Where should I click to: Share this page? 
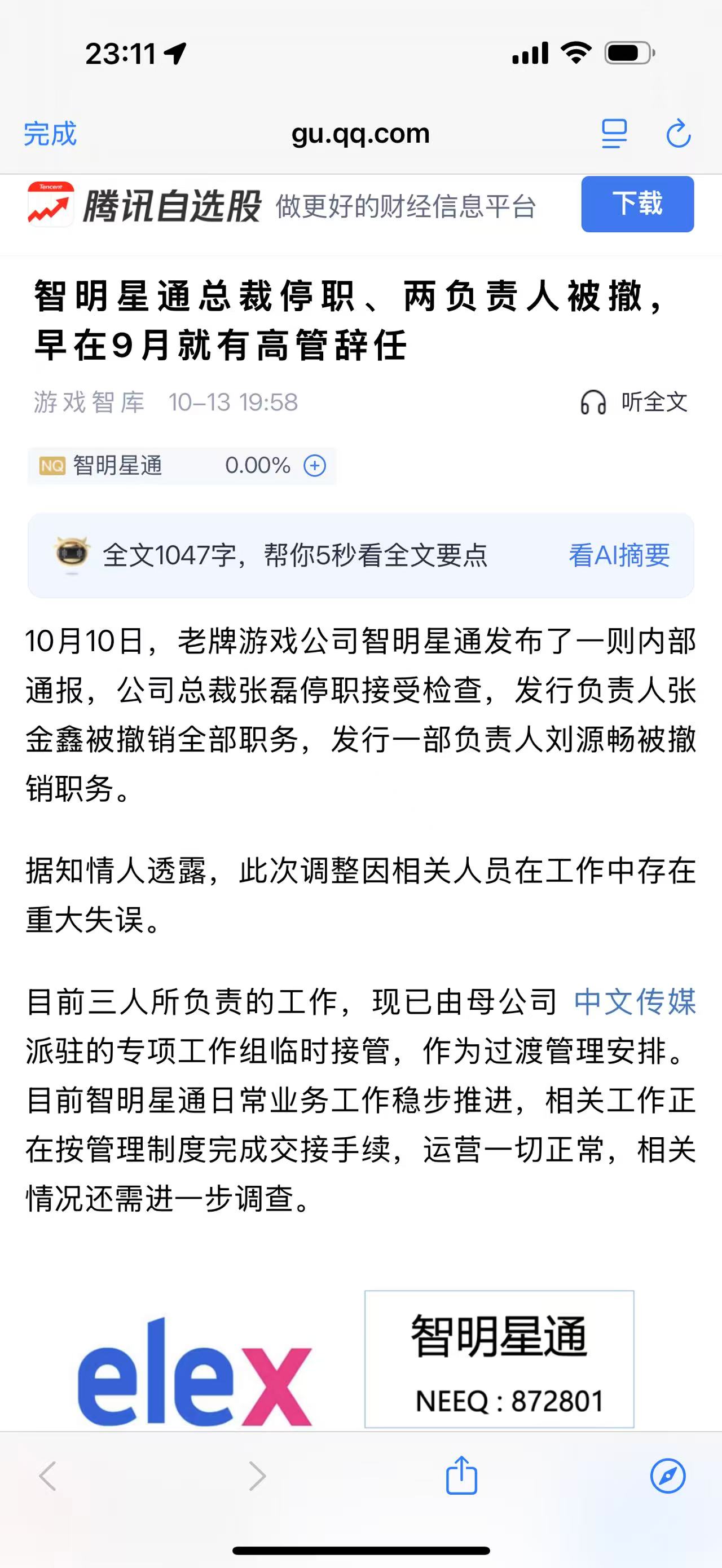tap(461, 1476)
